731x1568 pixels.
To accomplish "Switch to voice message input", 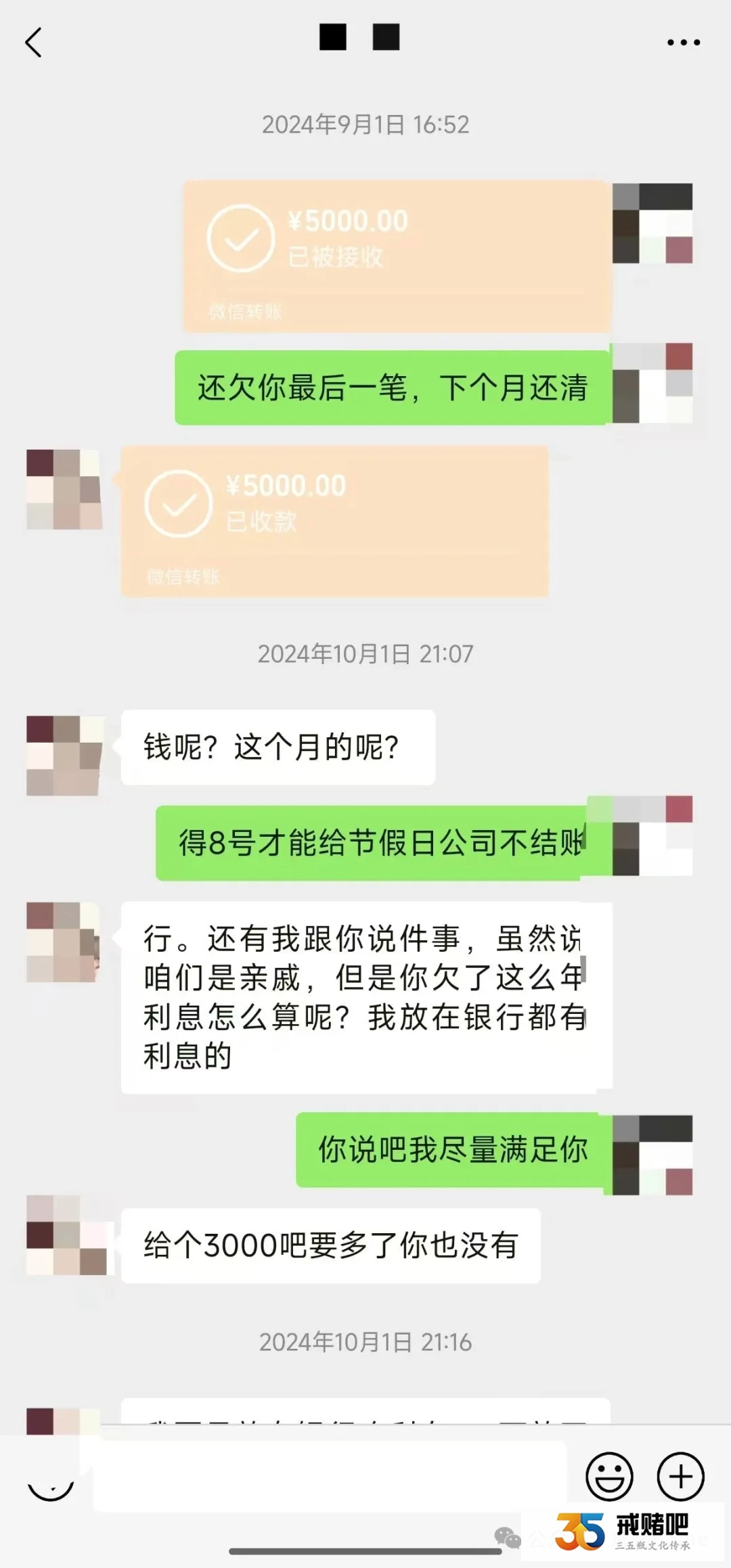I will pos(50,1481).
